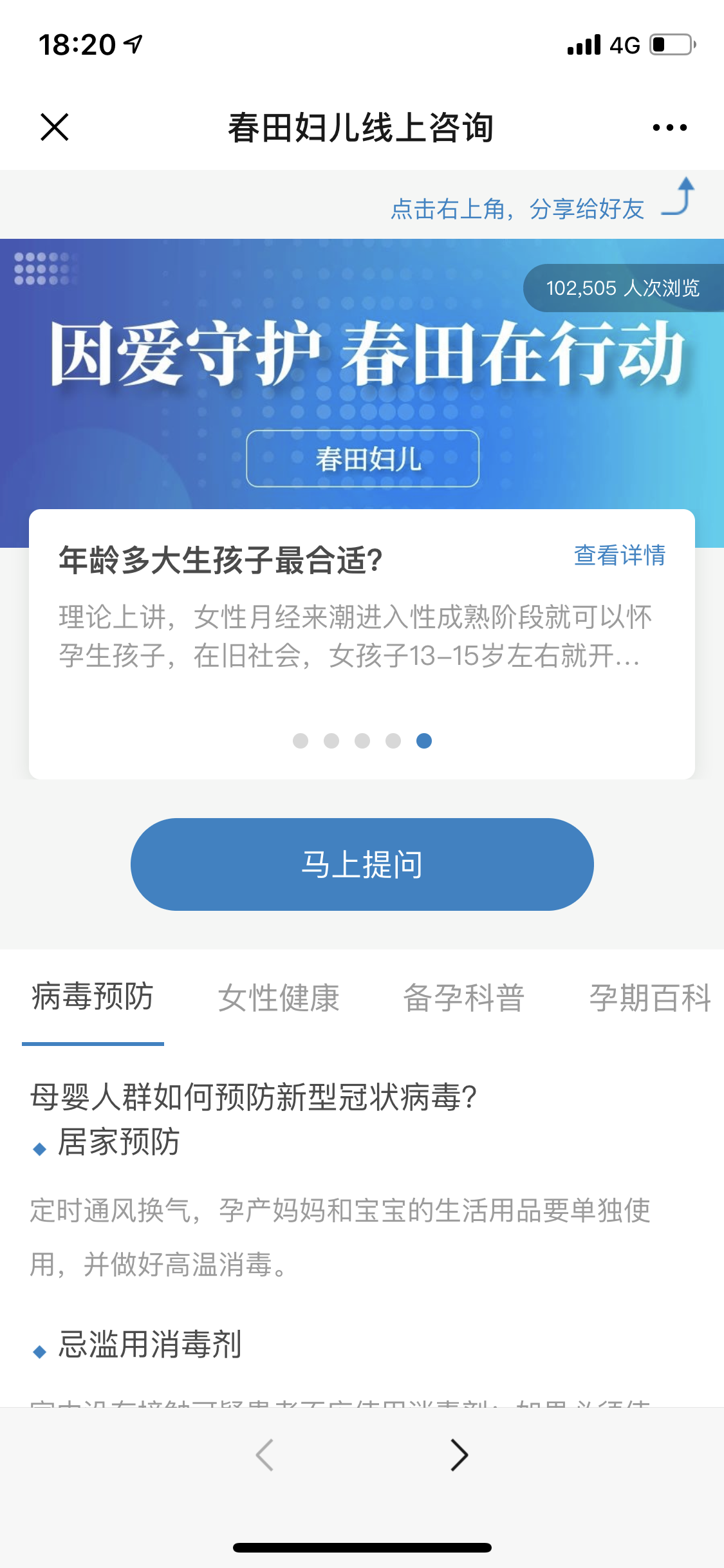Viewport: 724px width, 1568px height.
Task: Select the 病毒预防 tab
Action: (93, 997)
